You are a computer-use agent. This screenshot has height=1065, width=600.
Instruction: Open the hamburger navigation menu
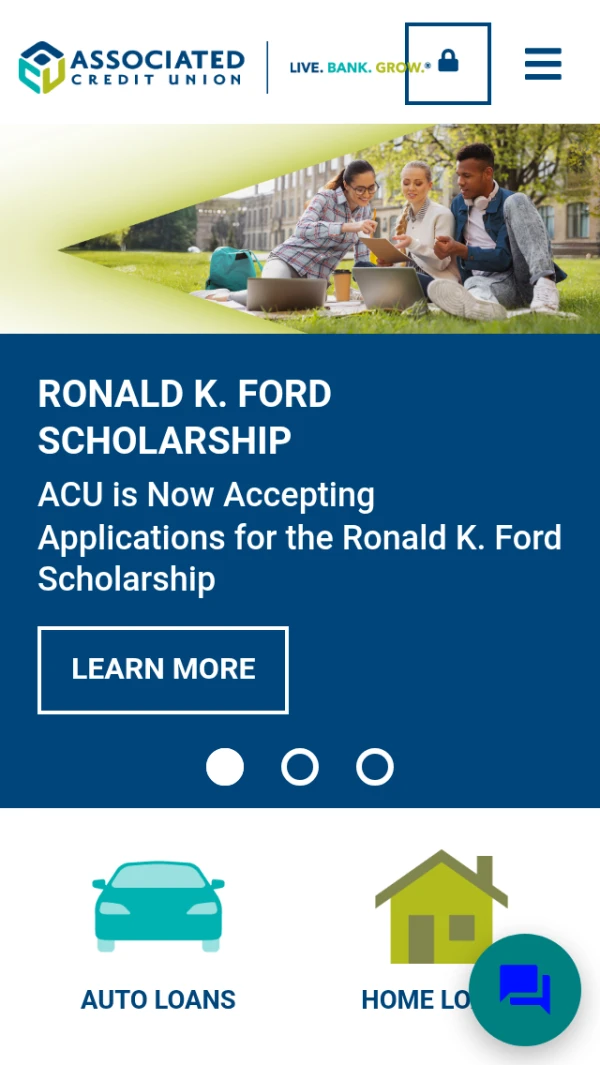543,64
